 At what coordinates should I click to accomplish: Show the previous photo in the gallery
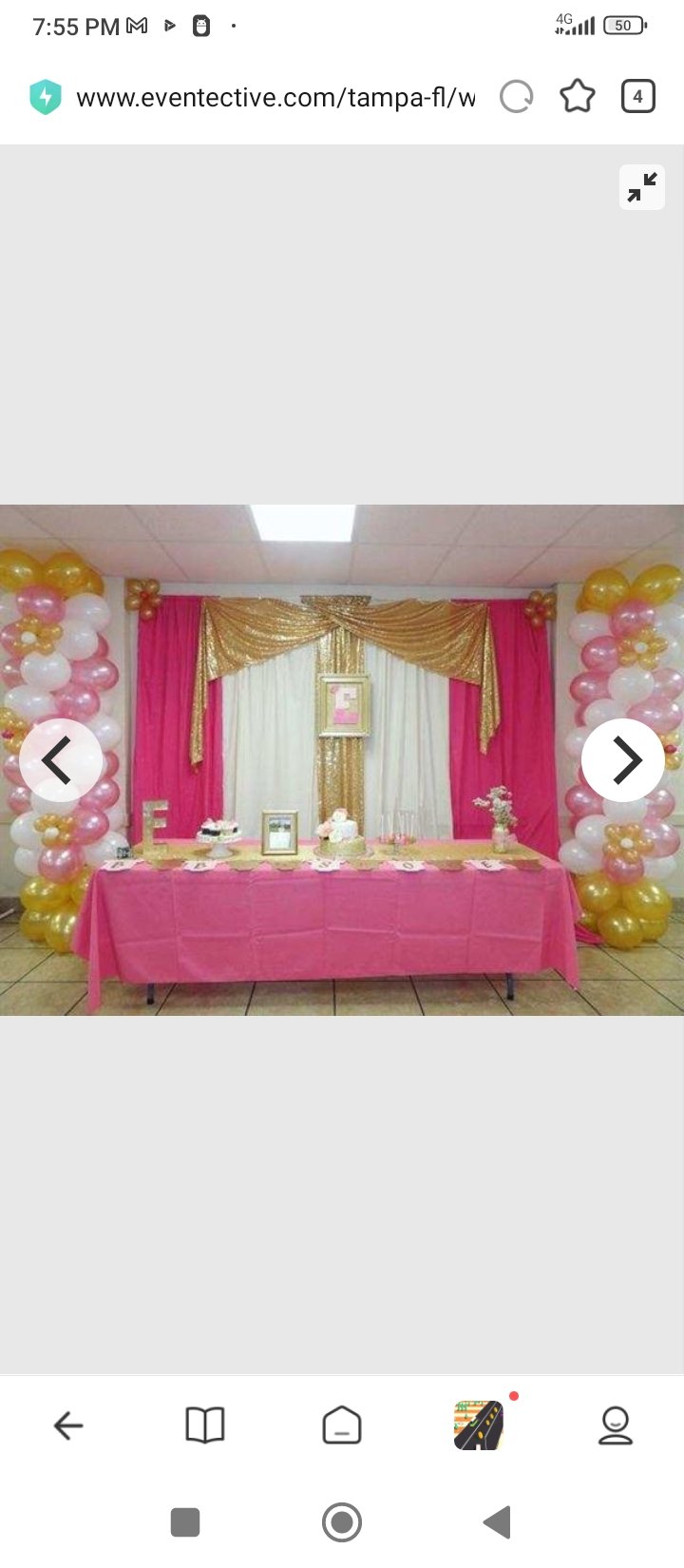60,760
